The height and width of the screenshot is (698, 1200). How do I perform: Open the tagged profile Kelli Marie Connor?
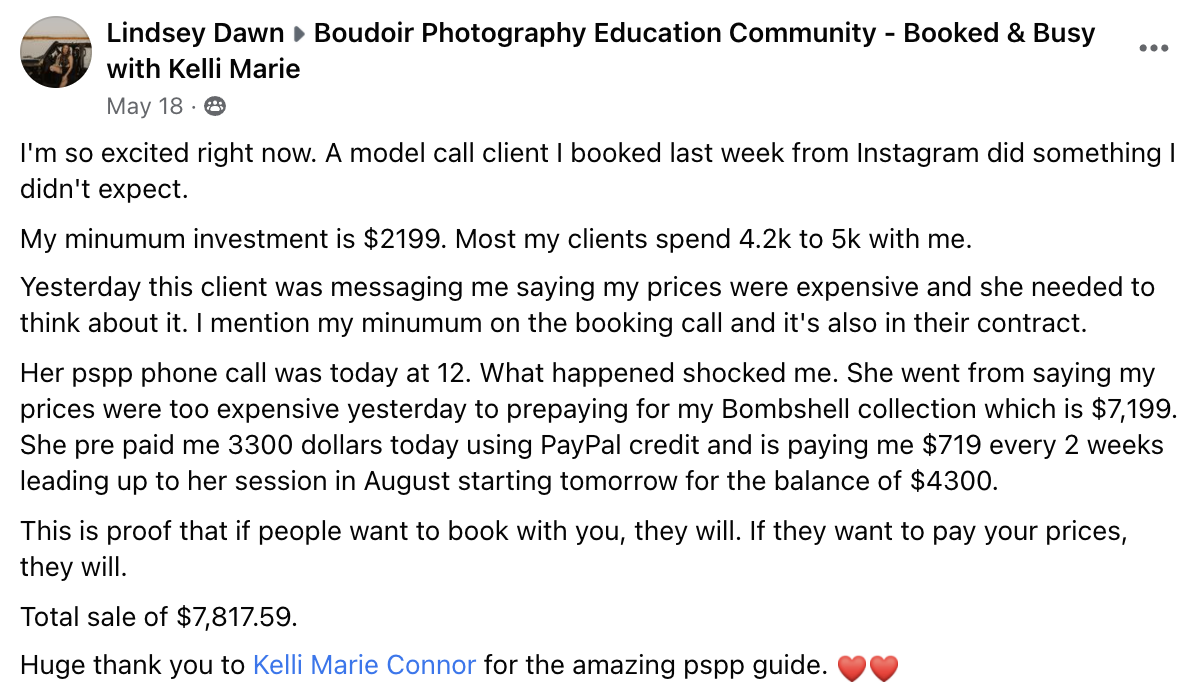pyautogui.click(x=364, y=663)
